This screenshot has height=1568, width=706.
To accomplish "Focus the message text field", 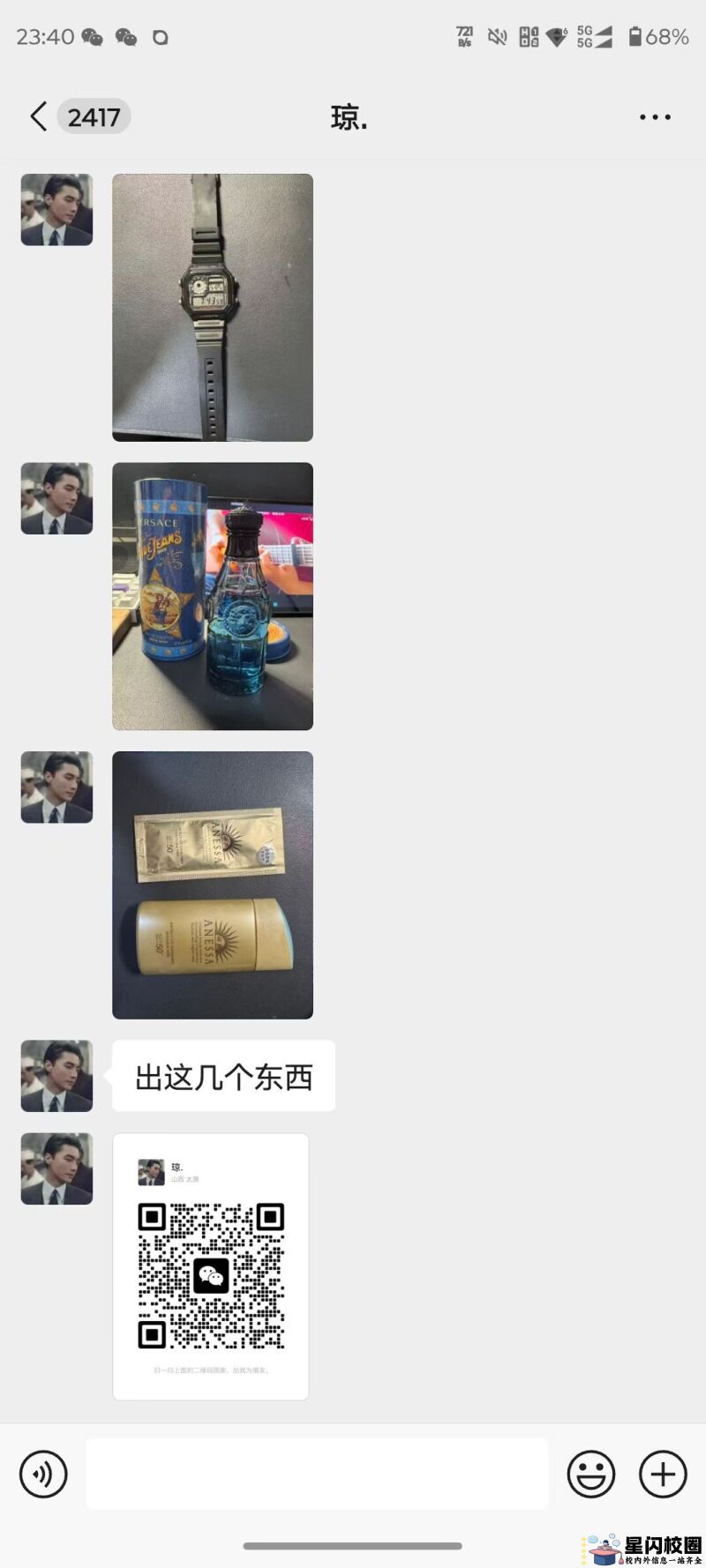I will pos(316,1474).
